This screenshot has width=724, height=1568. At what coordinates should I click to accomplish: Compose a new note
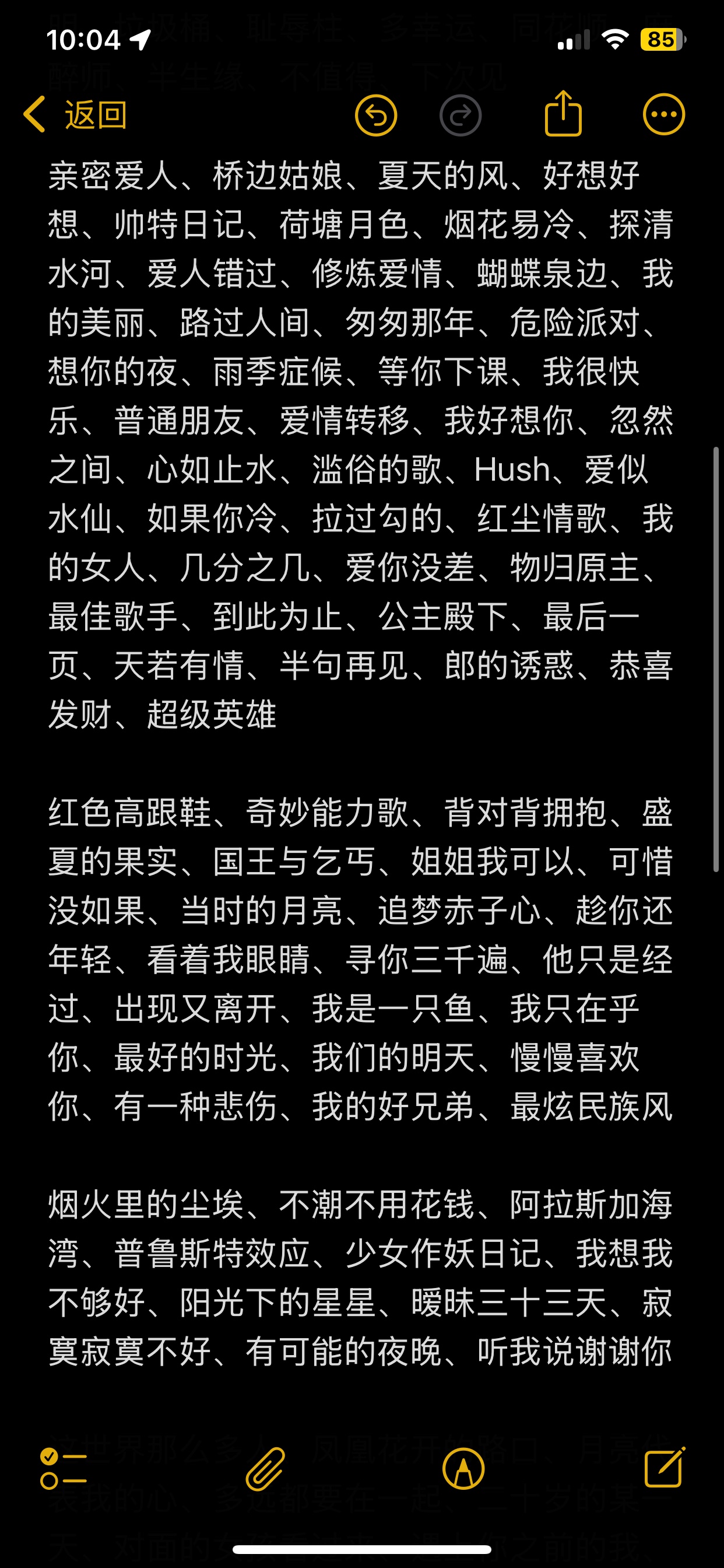click(665, 1468)
